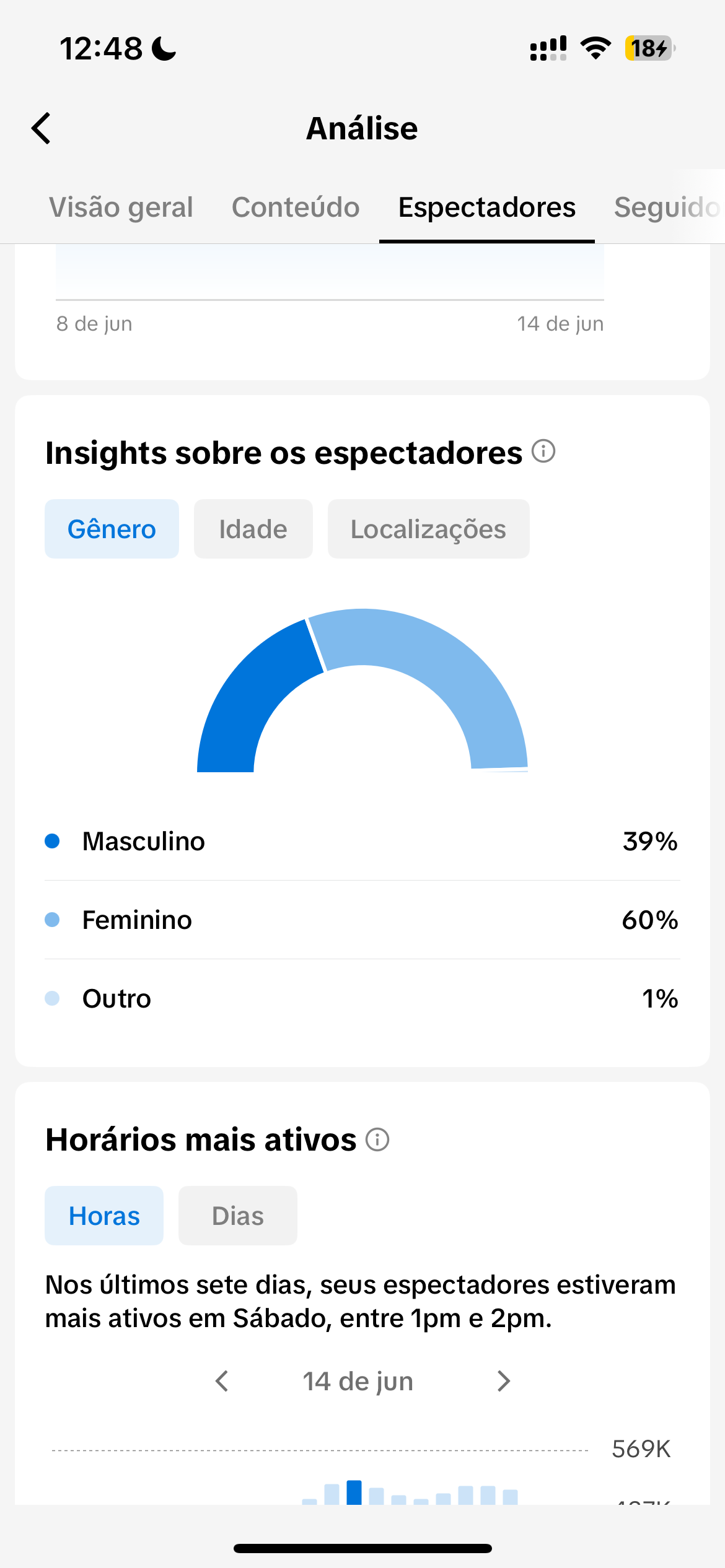
Task: Switch active times to Dias
Action: point(238,1216)
